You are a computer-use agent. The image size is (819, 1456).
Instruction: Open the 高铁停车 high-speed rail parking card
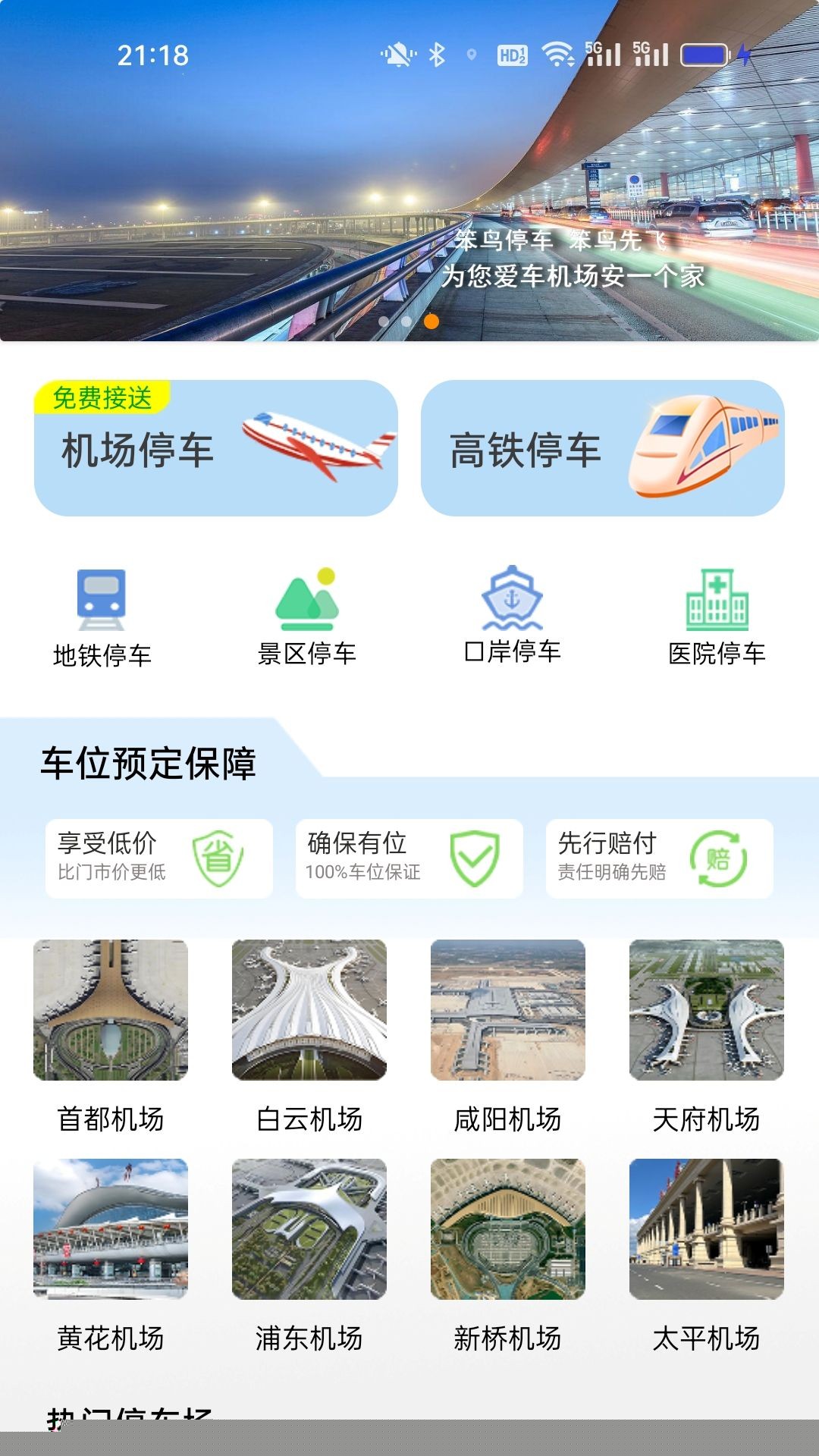pyautogui.click(x=602, y=448)
